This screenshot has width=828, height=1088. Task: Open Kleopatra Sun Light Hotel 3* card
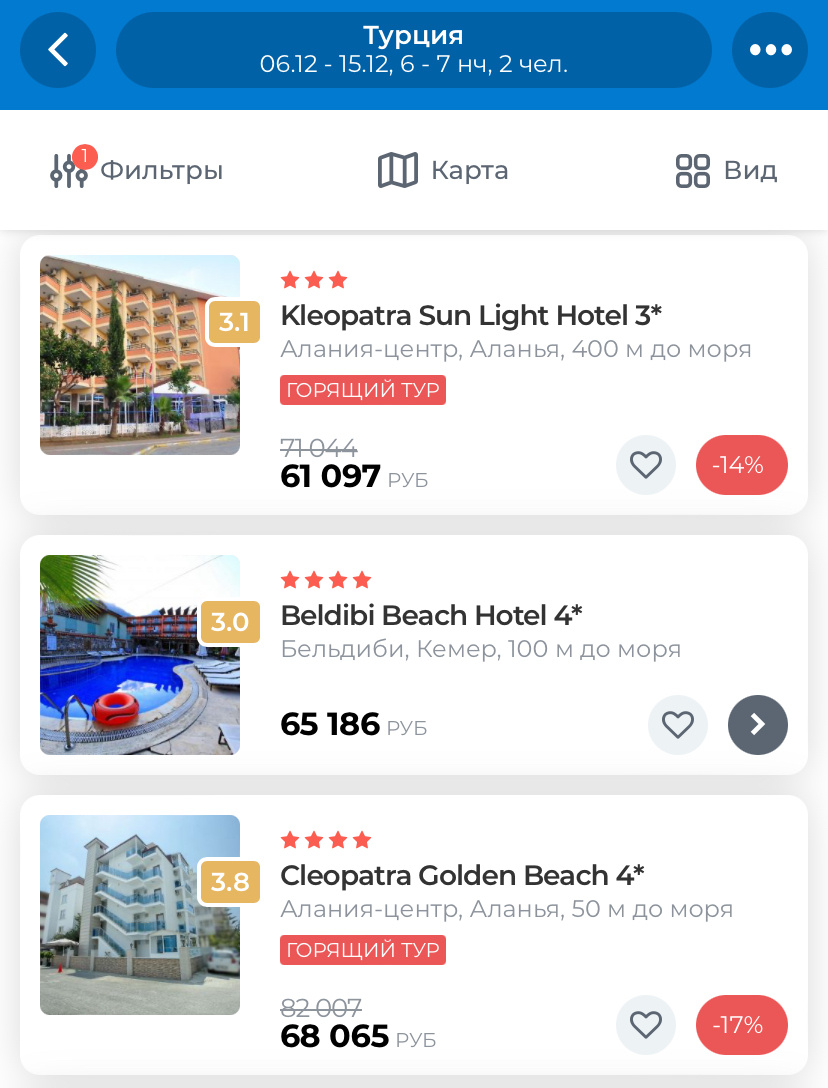pyautogui.click(x=470, y=316)
